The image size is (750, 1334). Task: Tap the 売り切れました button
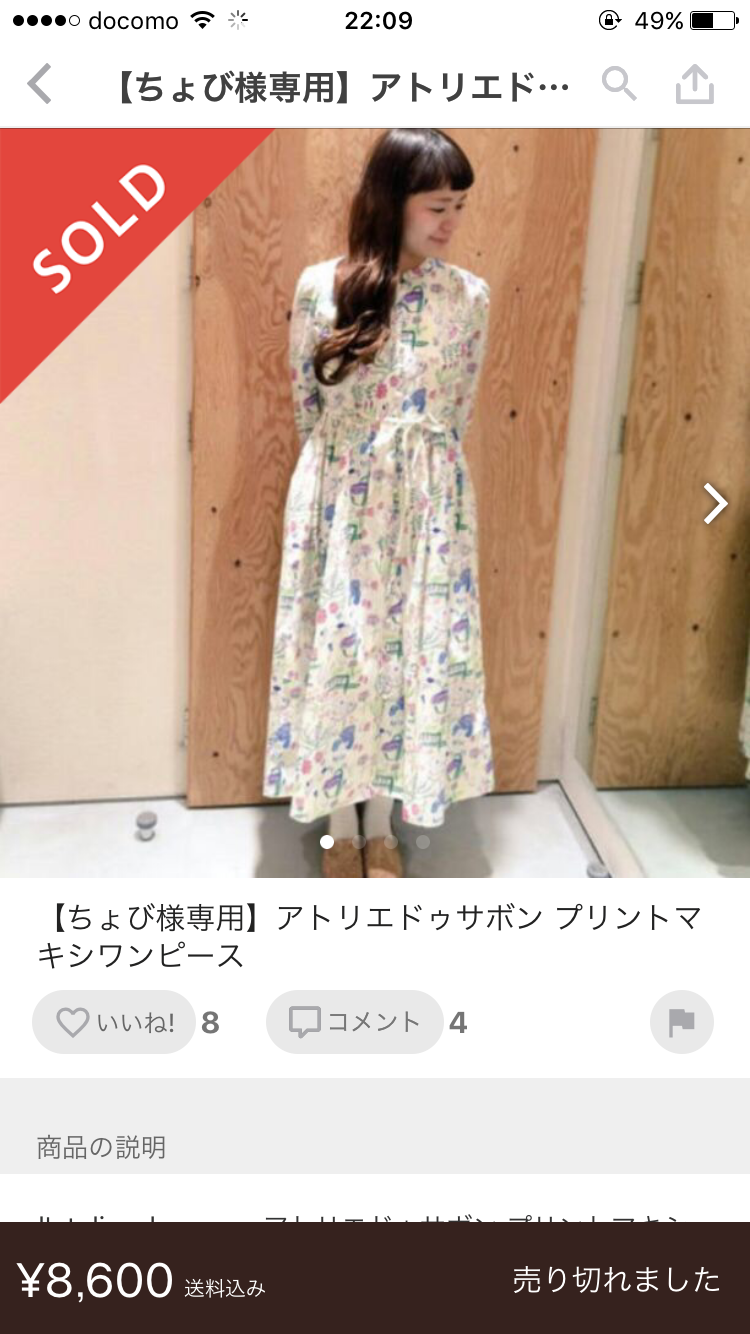pos(616,1279)
